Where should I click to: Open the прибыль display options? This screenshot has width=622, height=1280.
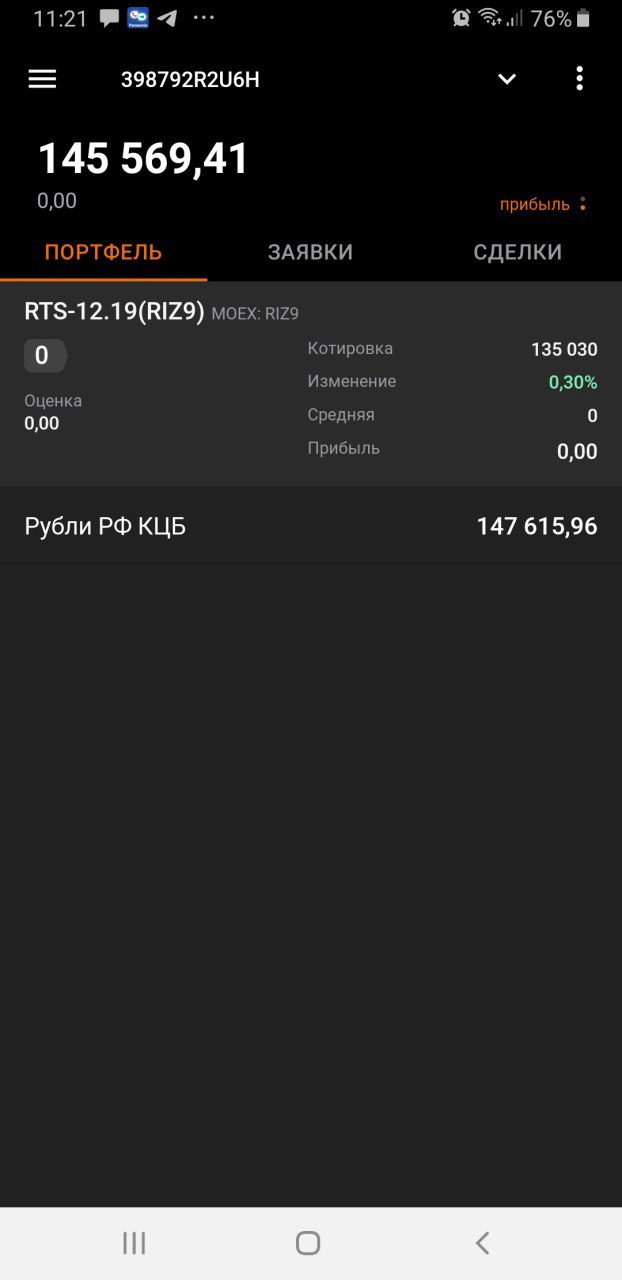[583, 204]
